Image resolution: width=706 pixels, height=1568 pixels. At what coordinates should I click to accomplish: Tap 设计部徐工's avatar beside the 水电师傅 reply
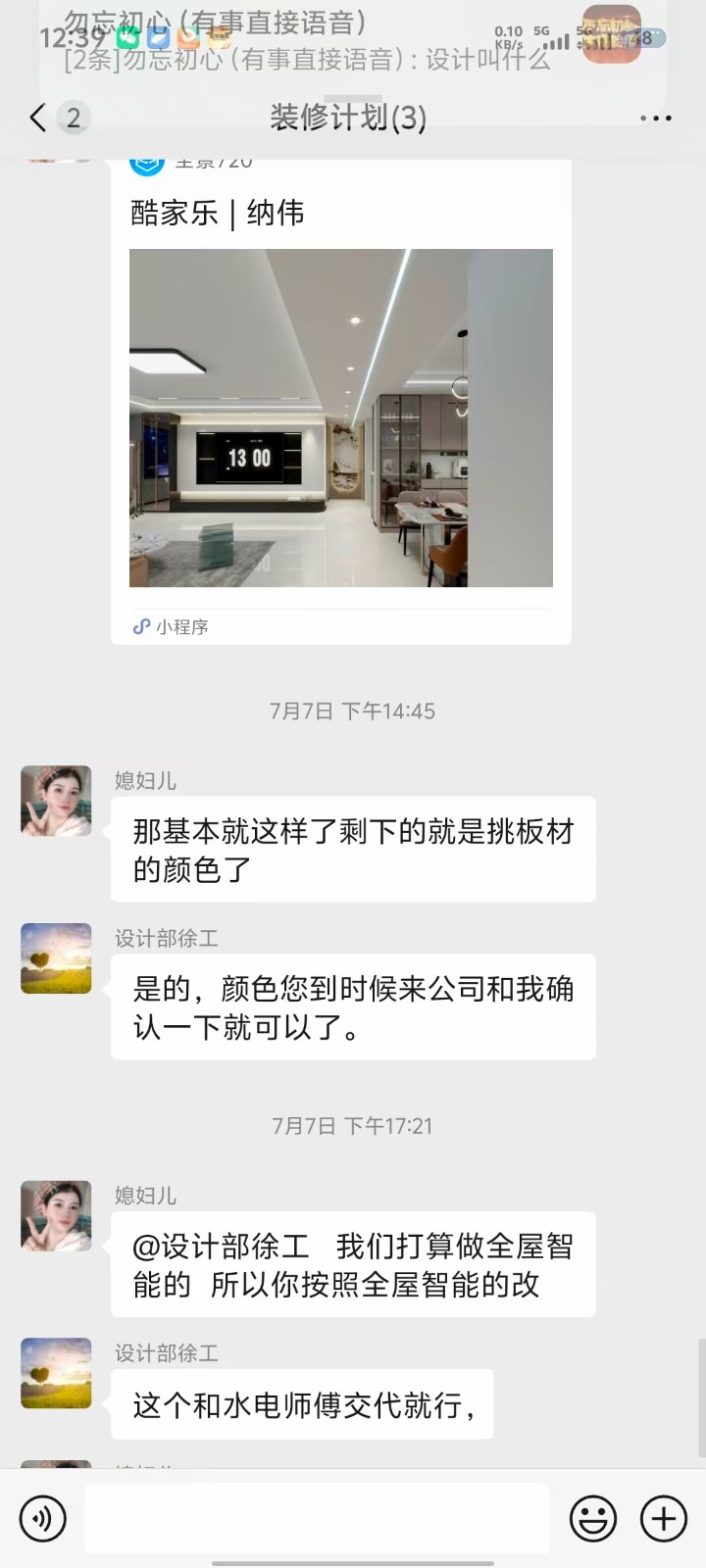(x=56, y=1373)
